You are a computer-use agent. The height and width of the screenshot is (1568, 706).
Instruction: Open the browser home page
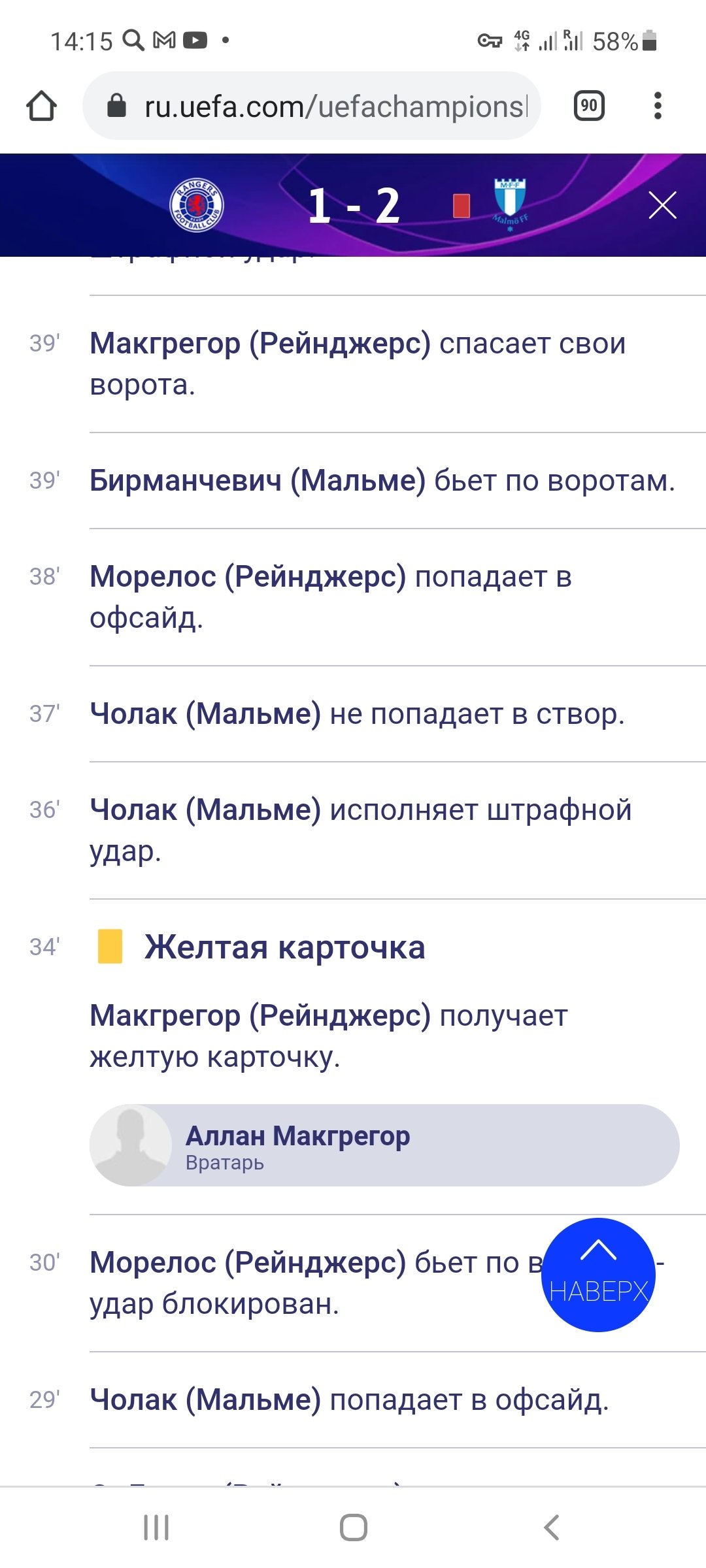click(41, 106)
